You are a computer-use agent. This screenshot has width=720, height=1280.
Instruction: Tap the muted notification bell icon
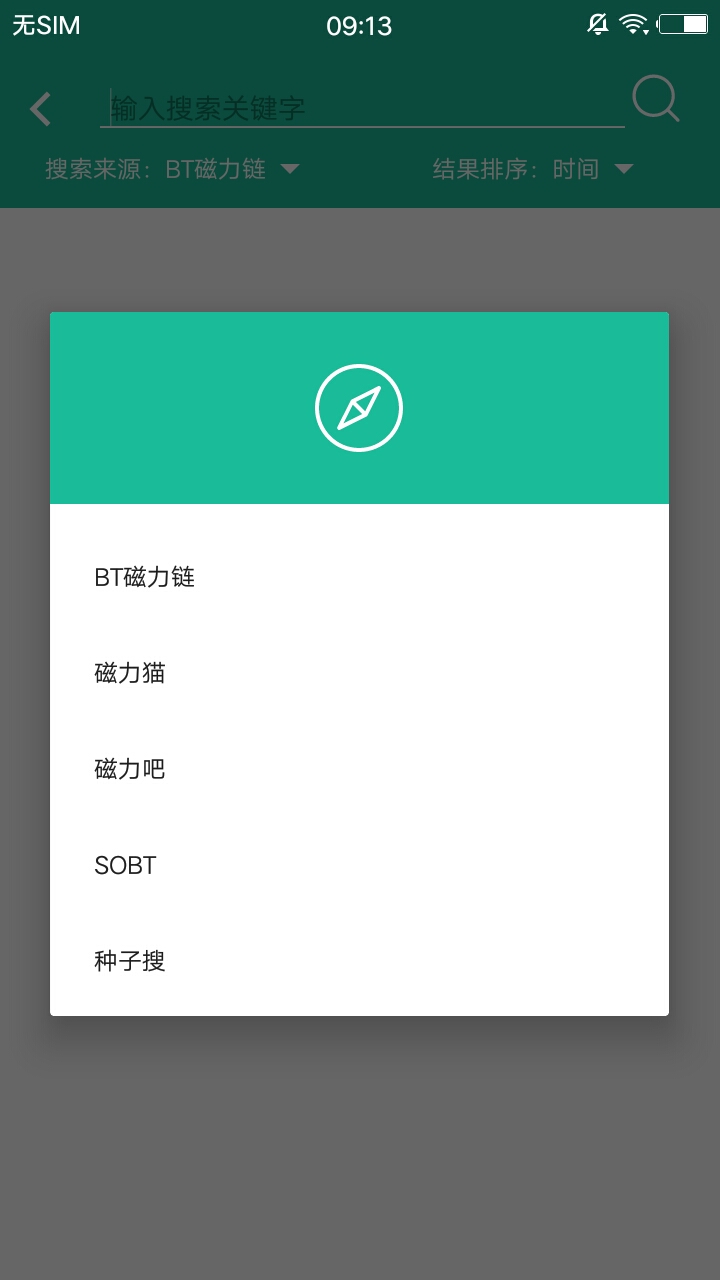[597, 22]
